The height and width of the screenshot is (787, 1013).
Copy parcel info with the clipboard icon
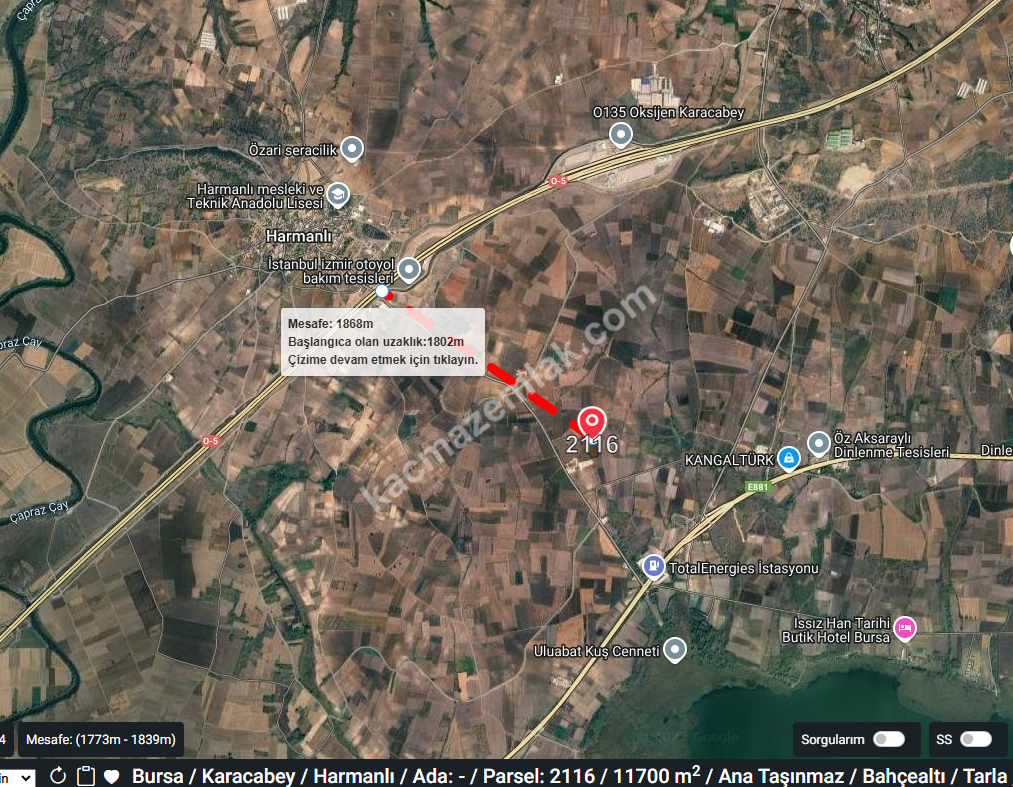pos(86,776)
